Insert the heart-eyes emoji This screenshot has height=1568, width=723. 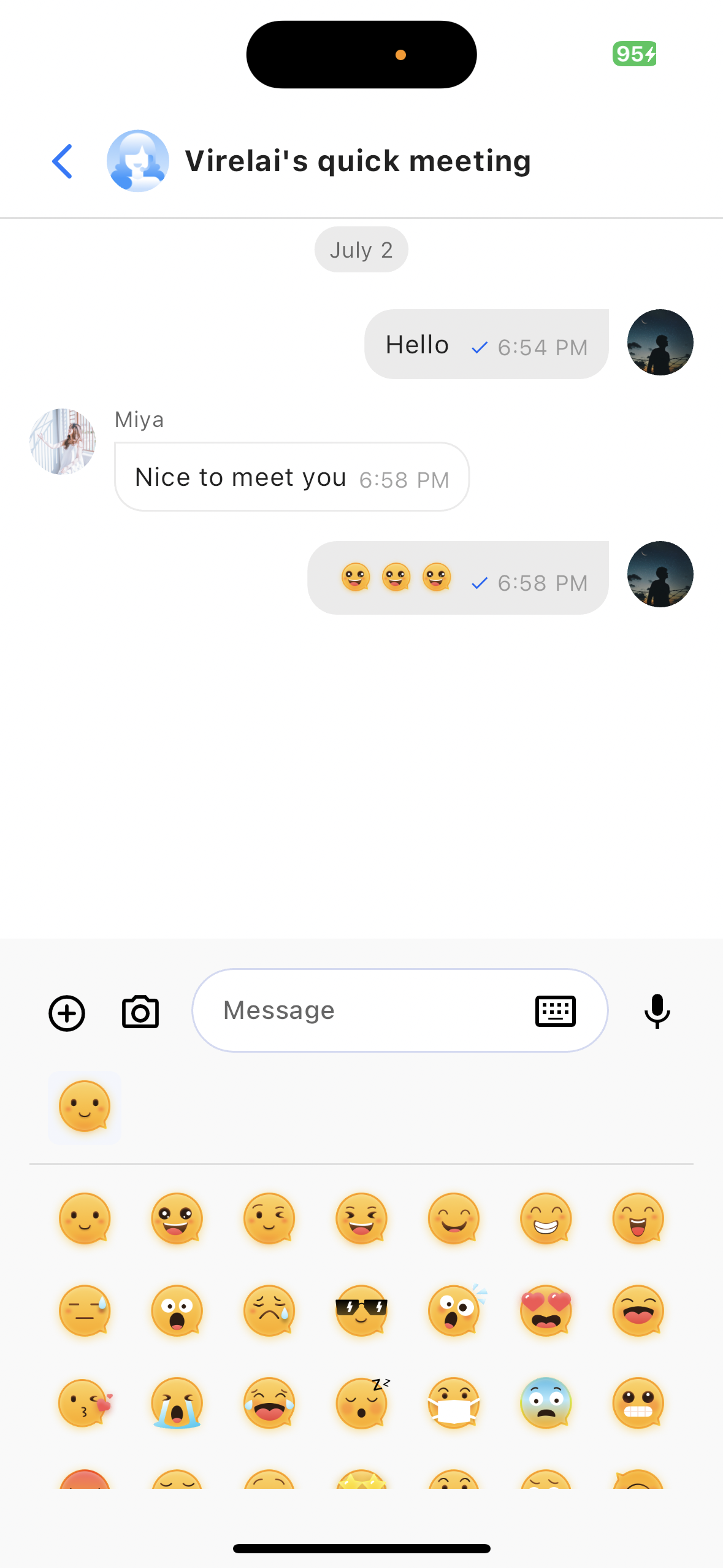pyautogui.click(x=546, y=1310)
